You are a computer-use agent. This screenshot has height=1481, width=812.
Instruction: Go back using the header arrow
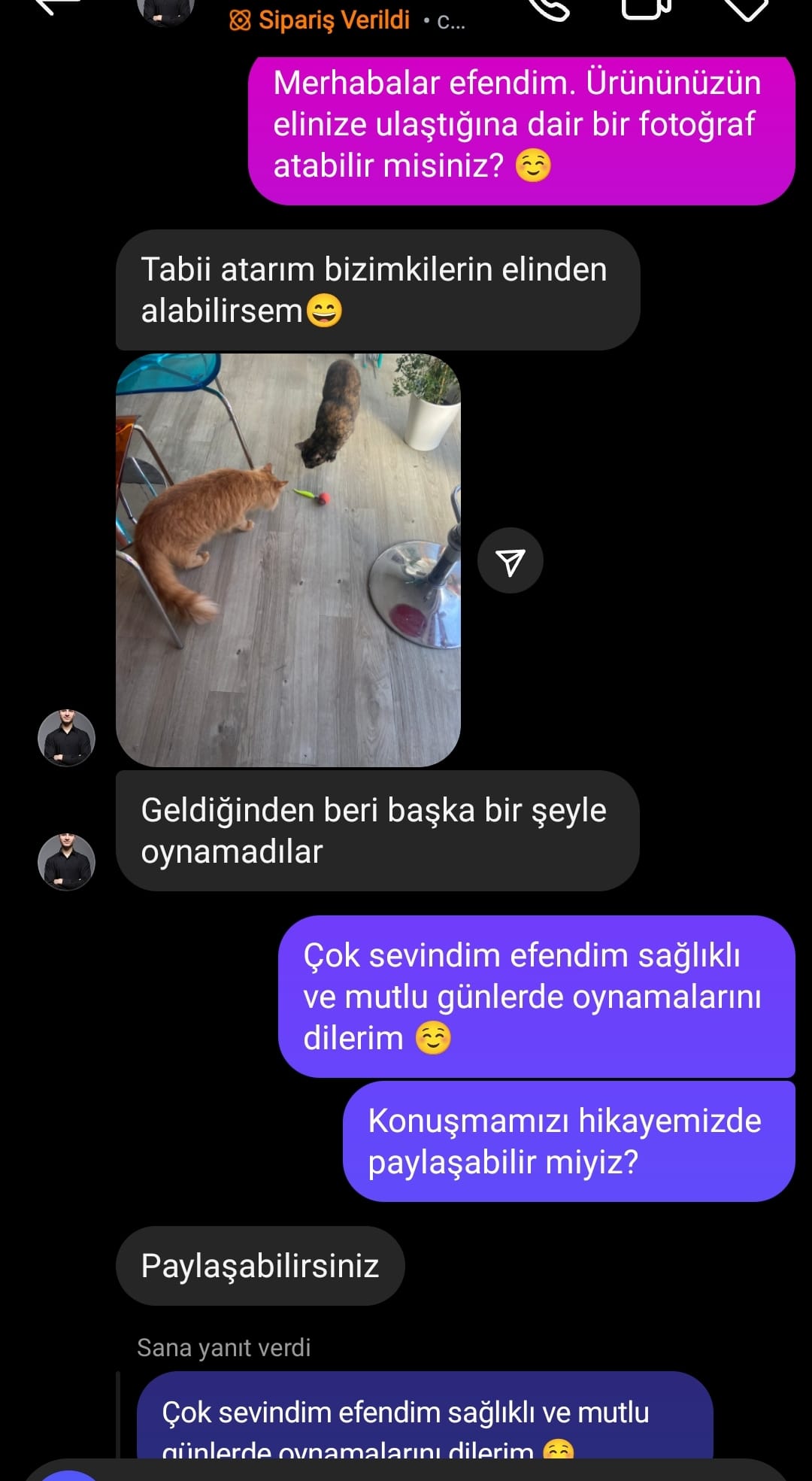coord(59,8)
